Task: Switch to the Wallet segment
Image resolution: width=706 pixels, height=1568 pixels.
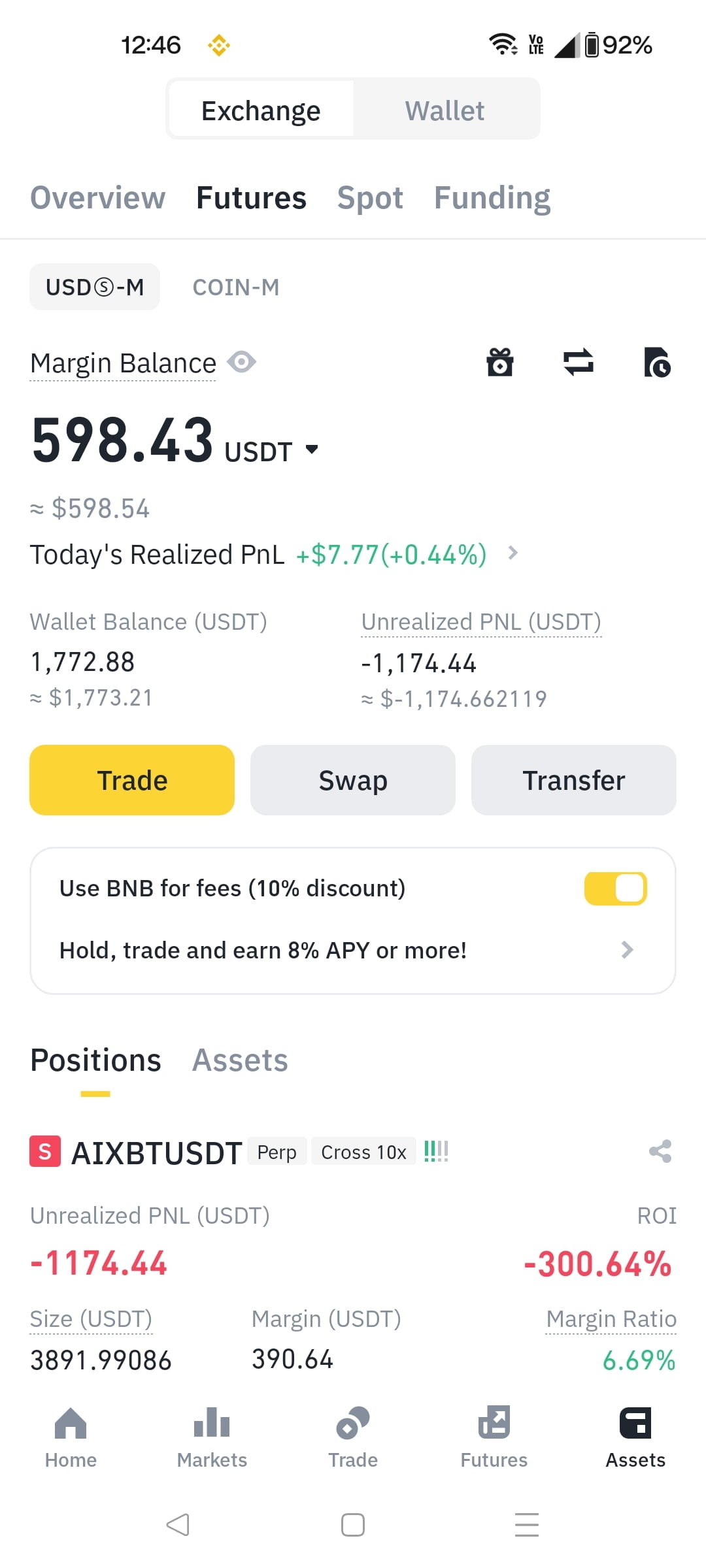Action: tap(445, 110)
